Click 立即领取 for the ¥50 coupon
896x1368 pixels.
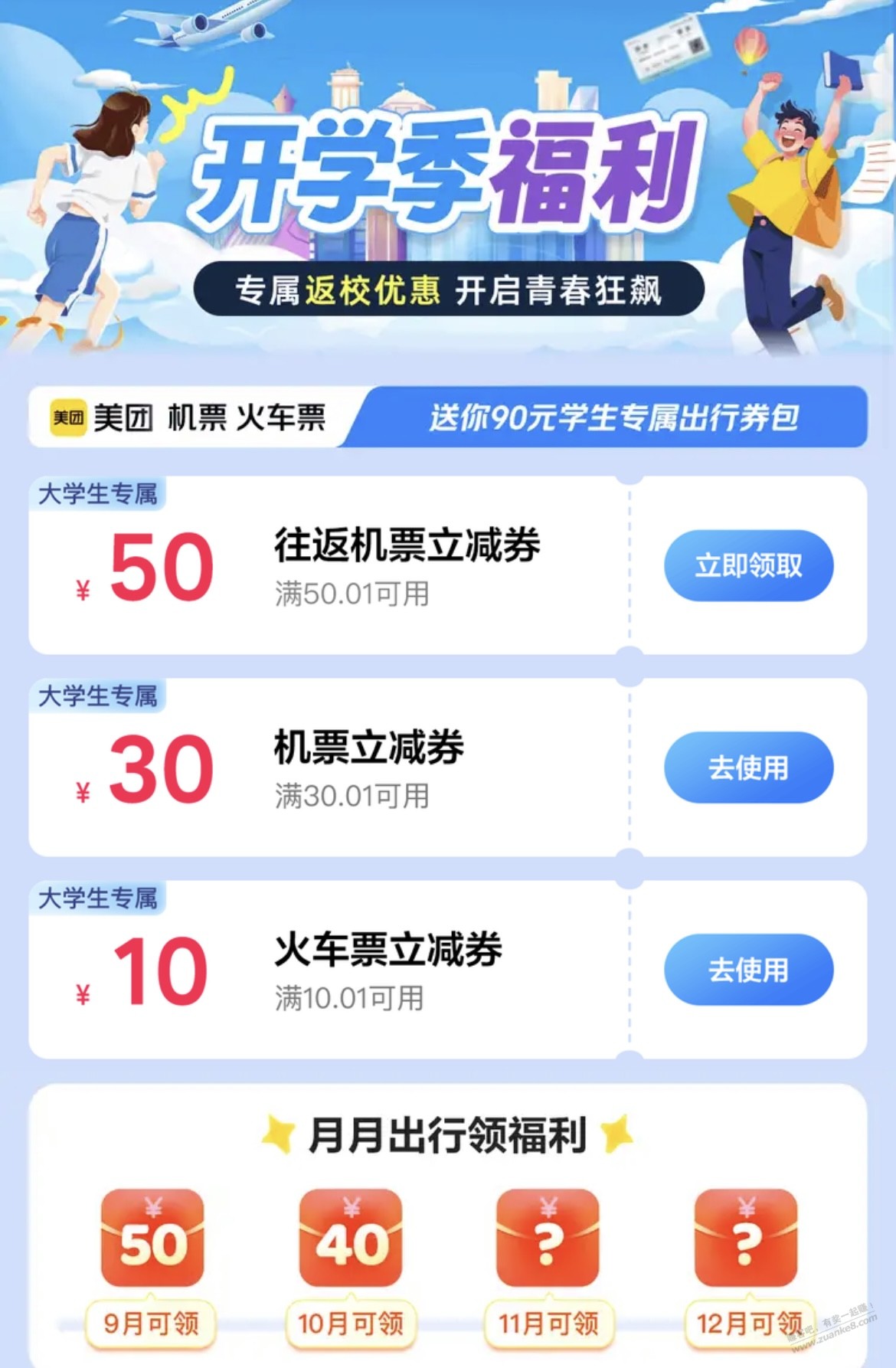click(748, 564)
